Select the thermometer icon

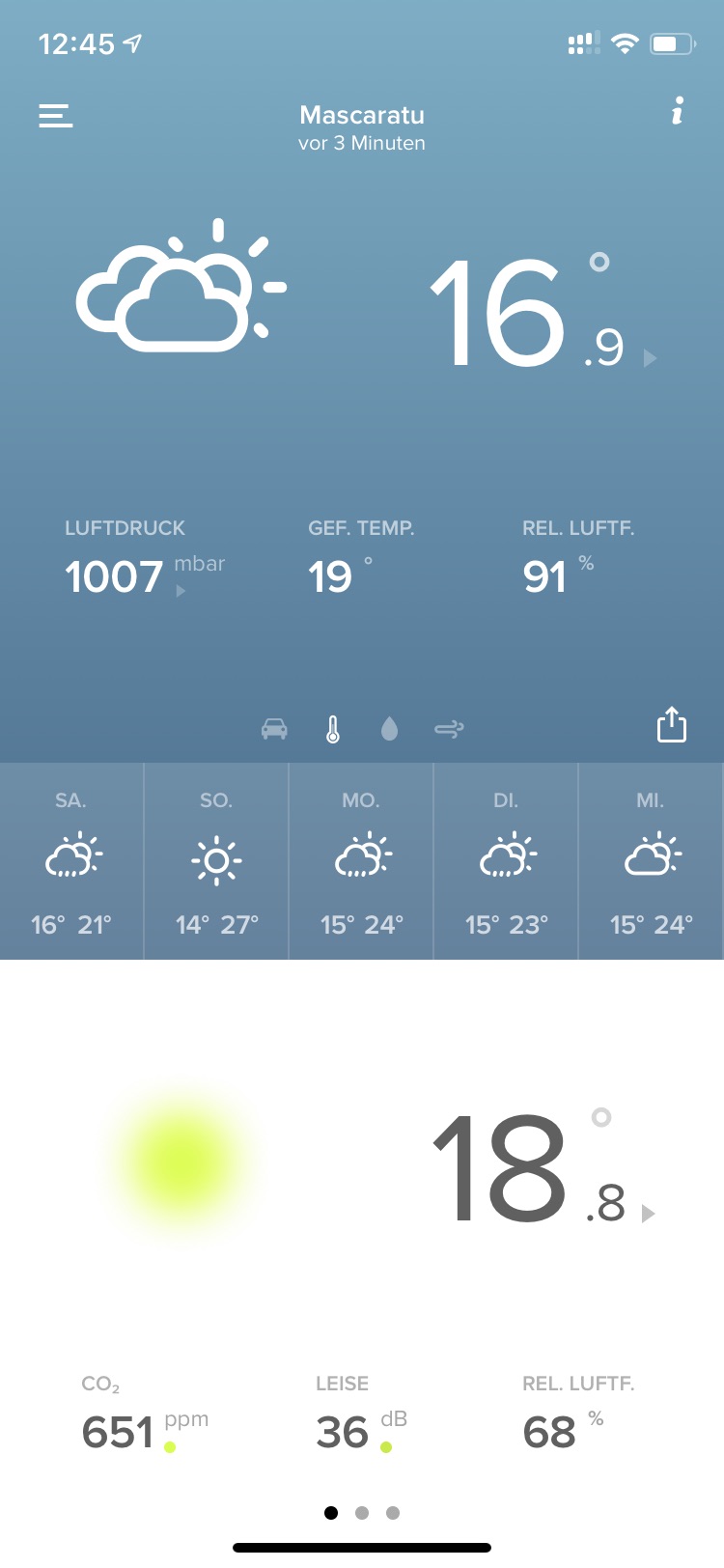tap(333, 729)
